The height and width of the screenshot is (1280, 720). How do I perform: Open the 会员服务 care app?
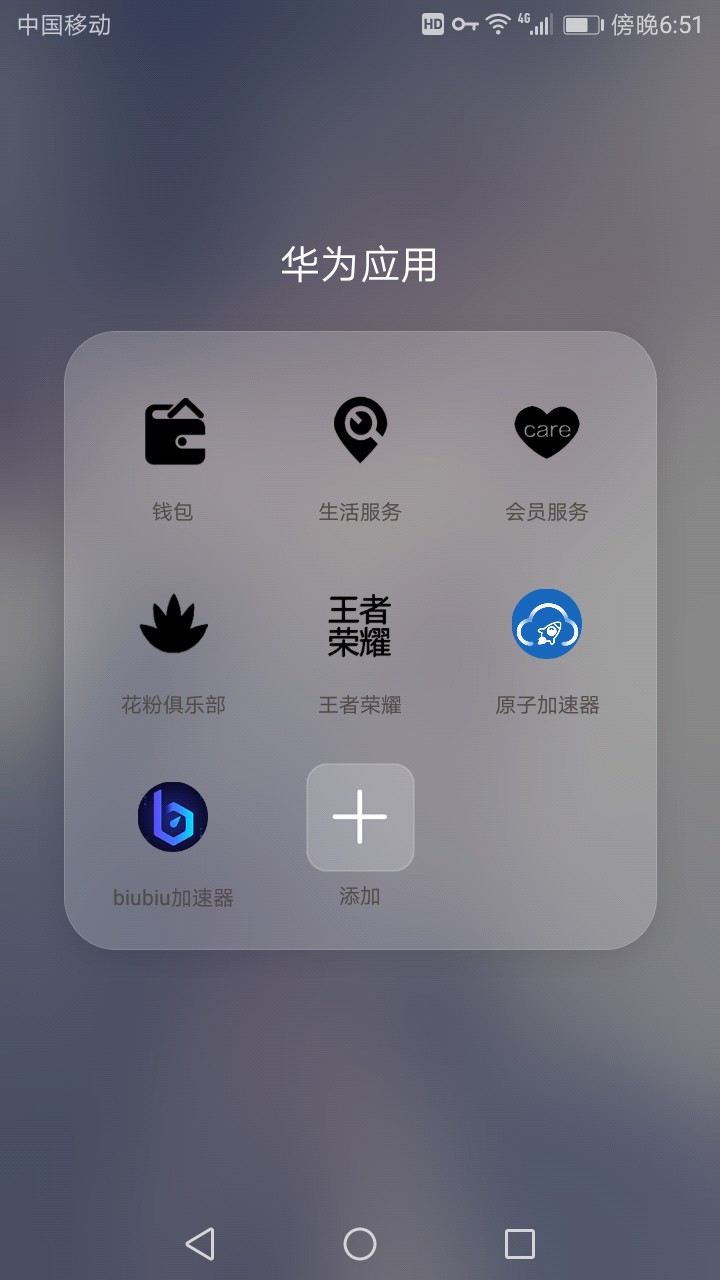tap(546, 432)
